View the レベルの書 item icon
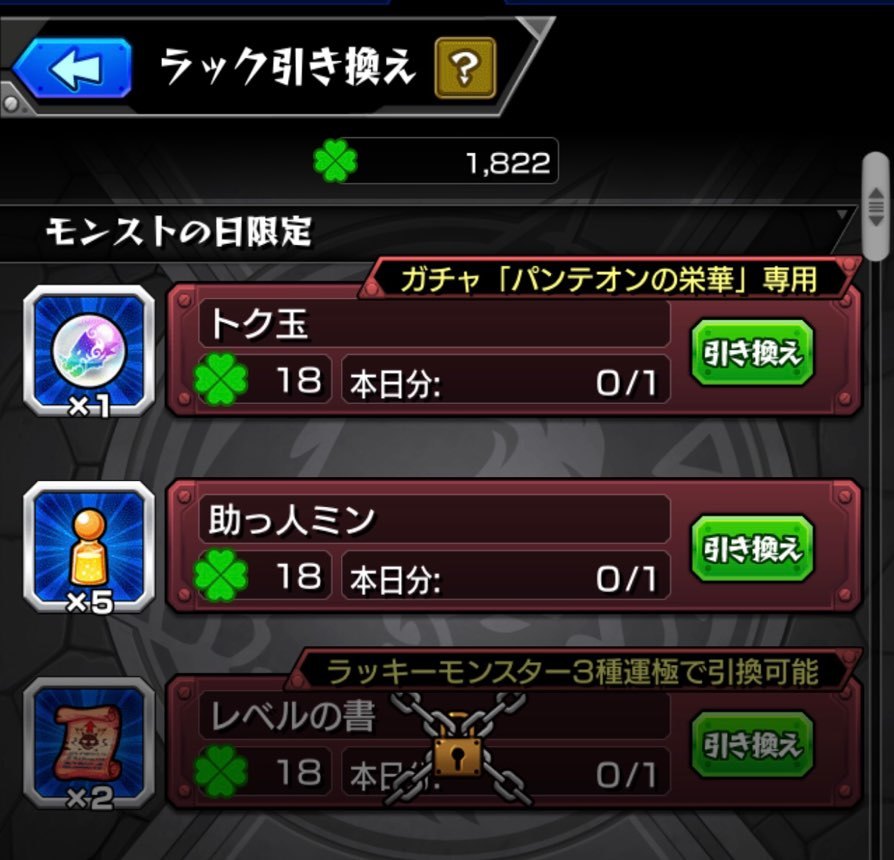 (x=88, y=742)
